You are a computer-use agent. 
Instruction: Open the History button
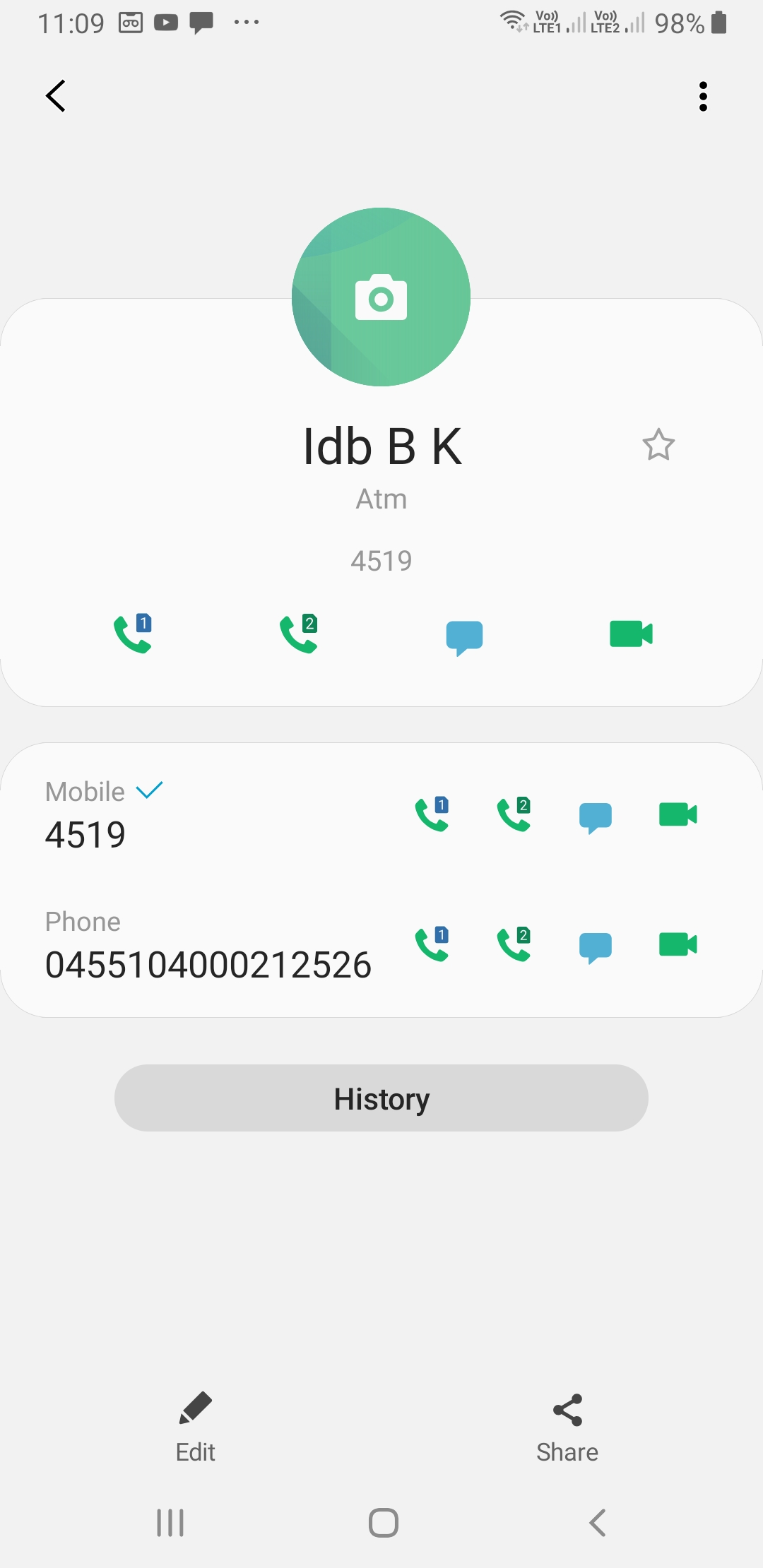pos(381,1098)
